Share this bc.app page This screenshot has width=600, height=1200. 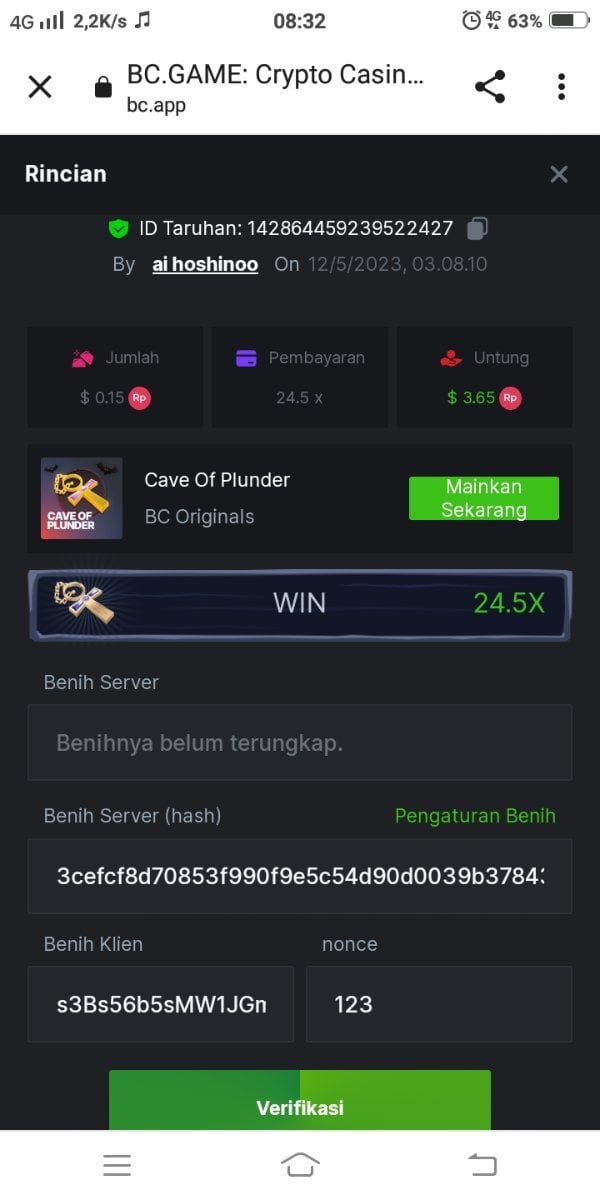coord(490,87)
